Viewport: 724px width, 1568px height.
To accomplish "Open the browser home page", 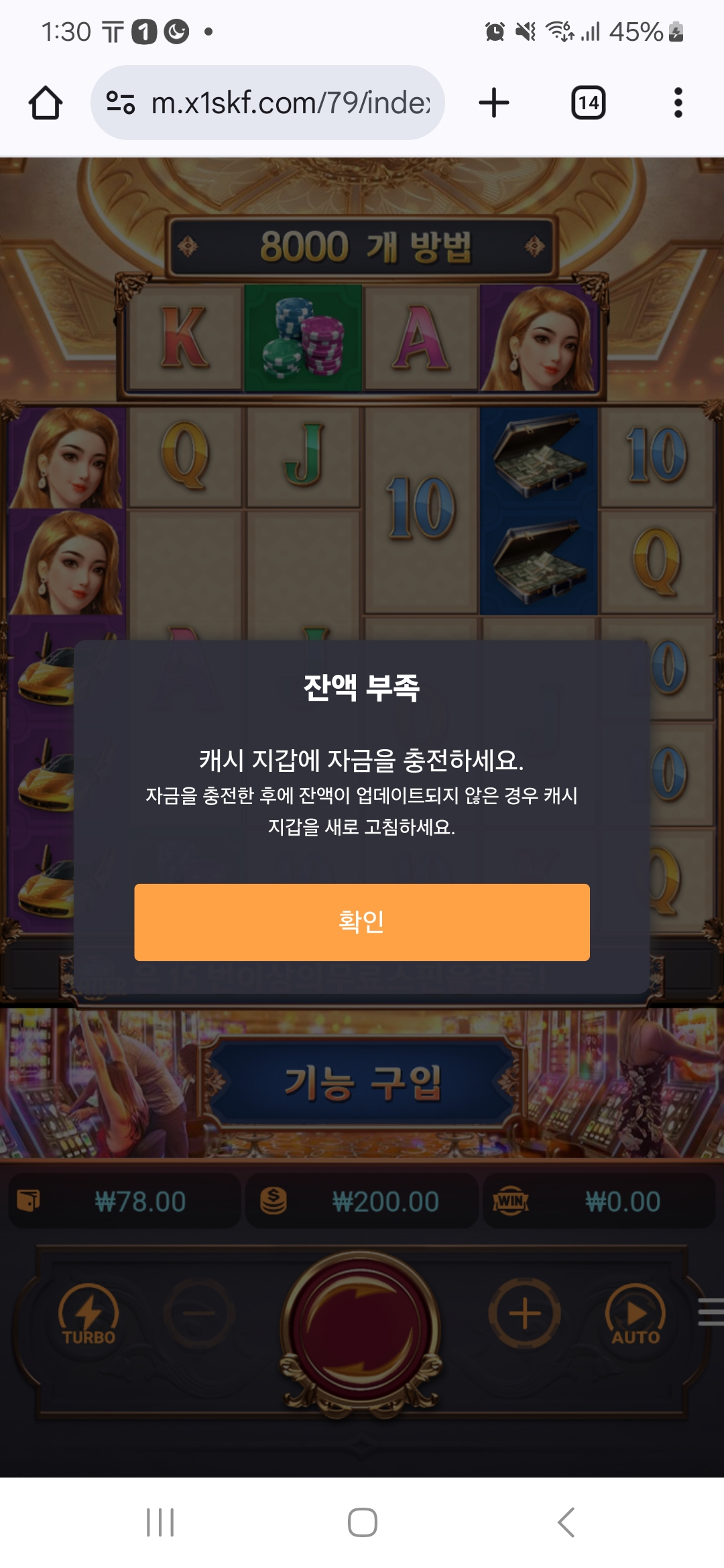I will [x=46, y=103].
